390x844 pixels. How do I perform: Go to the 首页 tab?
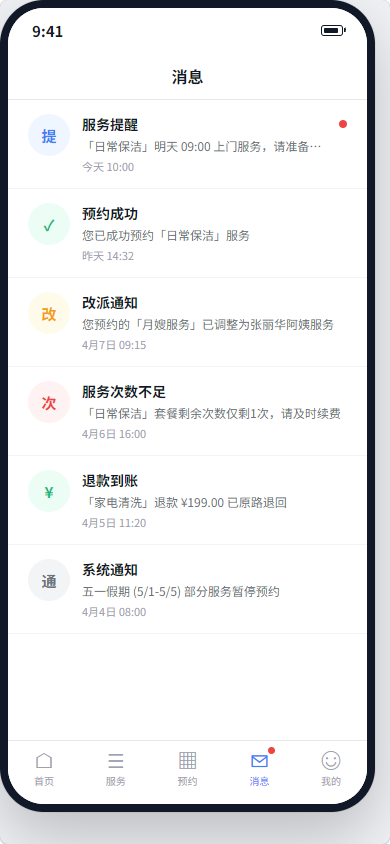click(x=44, y=769)
